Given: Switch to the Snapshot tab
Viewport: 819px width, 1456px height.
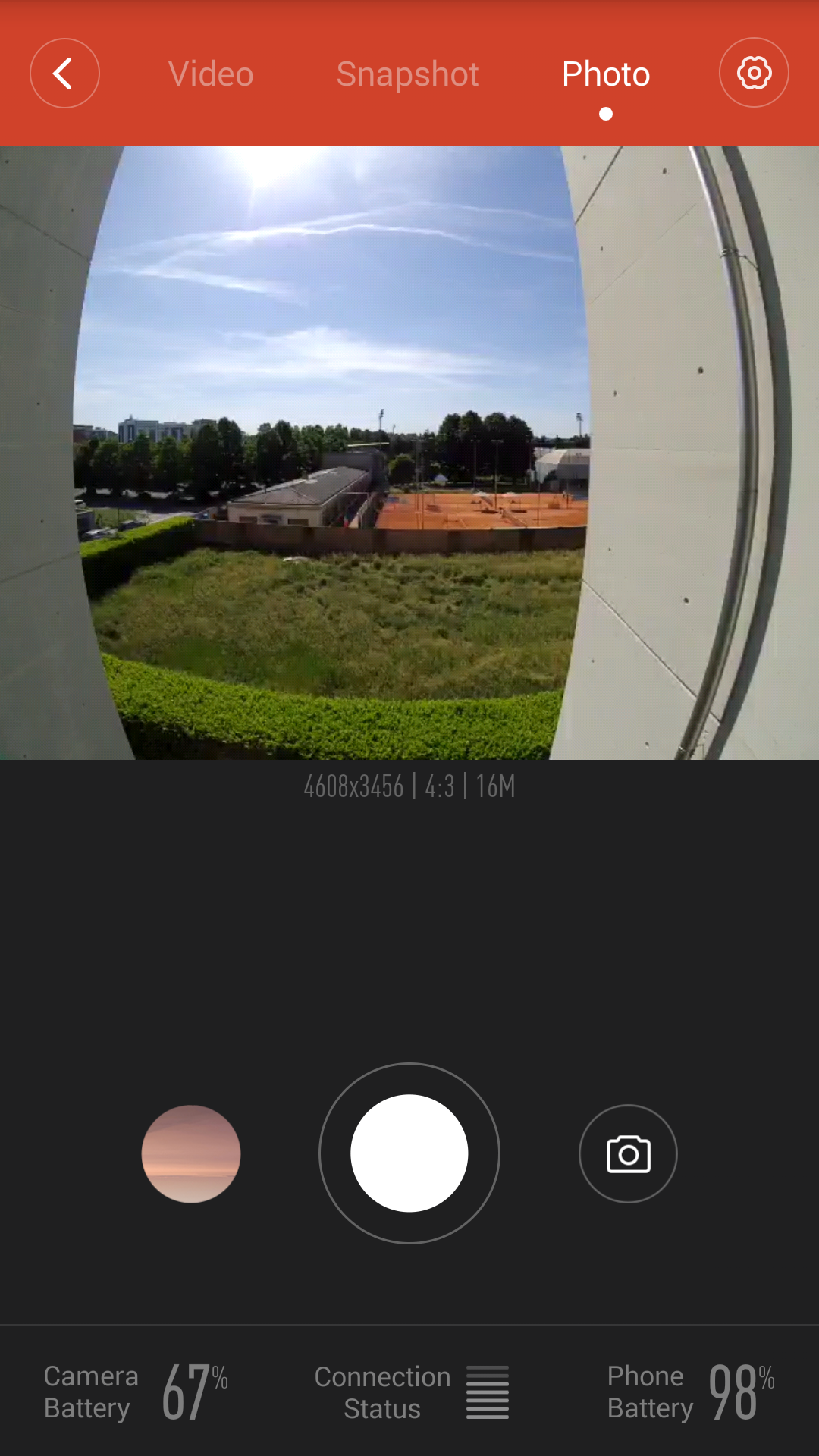Looking at the screenshot, I should (x=407, y=74).
